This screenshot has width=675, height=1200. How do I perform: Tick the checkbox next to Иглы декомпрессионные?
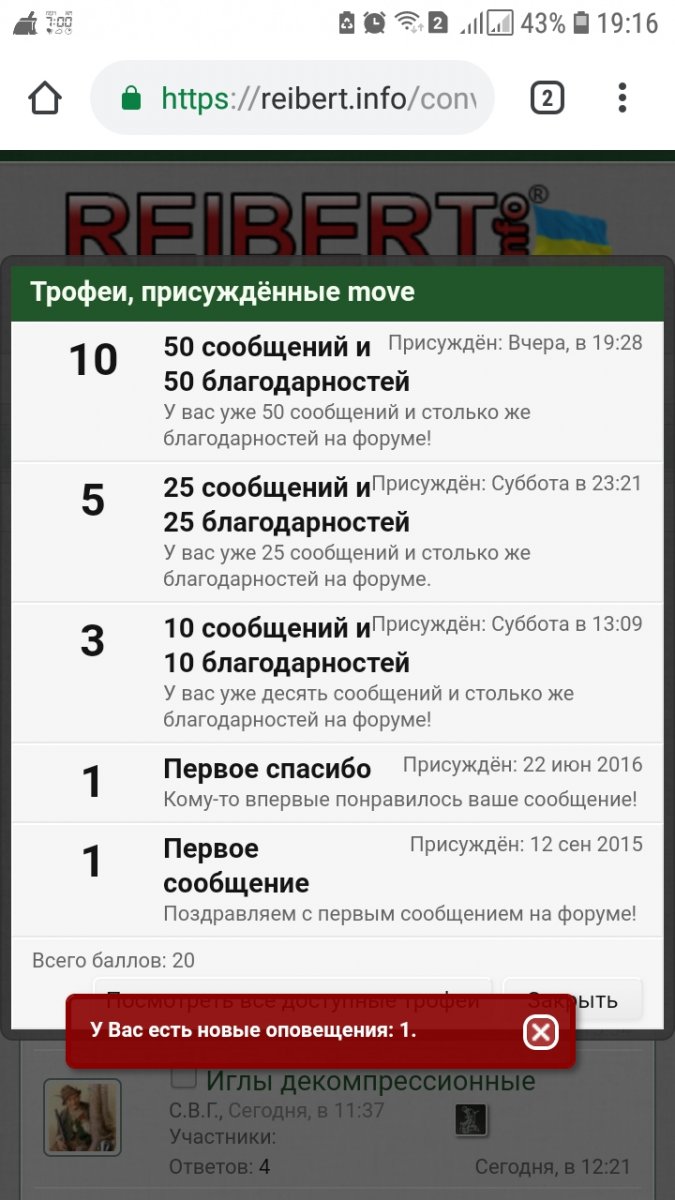coord(183,1078)
